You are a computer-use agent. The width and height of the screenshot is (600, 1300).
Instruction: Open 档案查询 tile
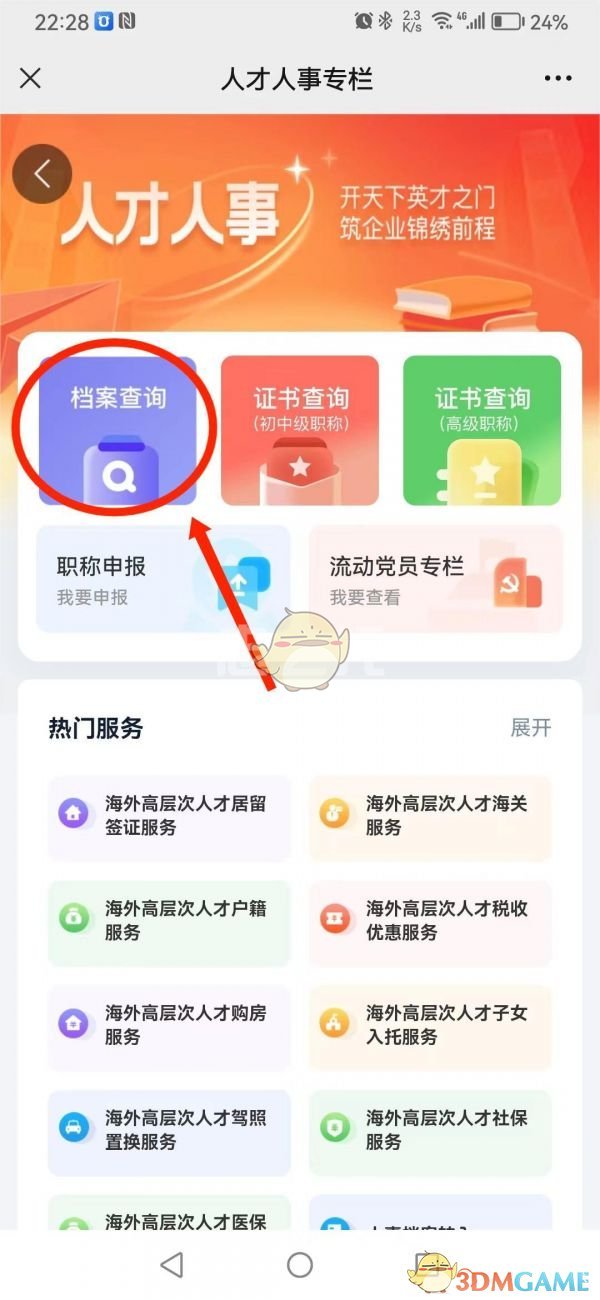pyautogui.click(x=117, y=430)
